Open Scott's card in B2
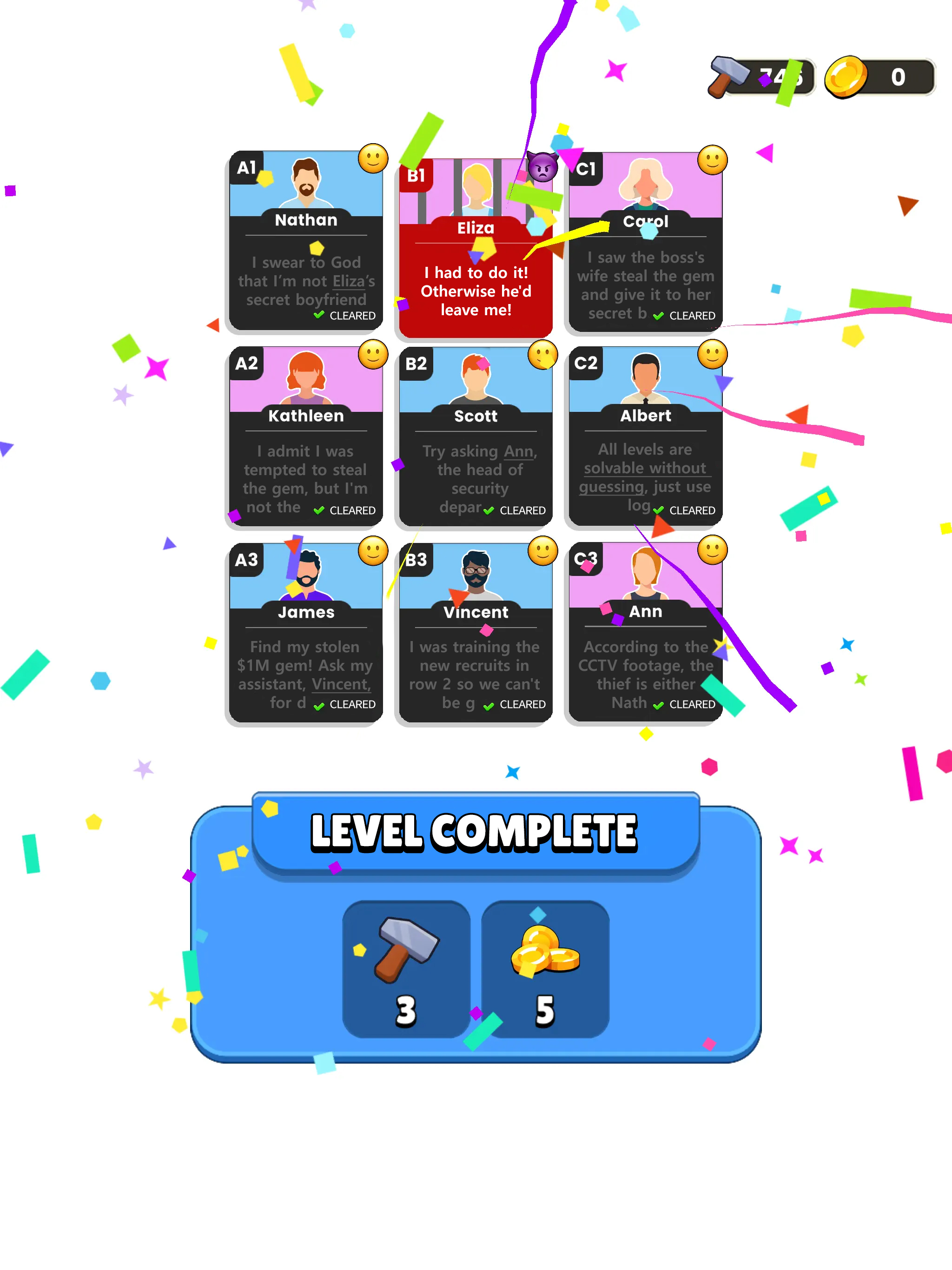The height and width of the screenshot is (1270, 952). click(x=476, y=437)
